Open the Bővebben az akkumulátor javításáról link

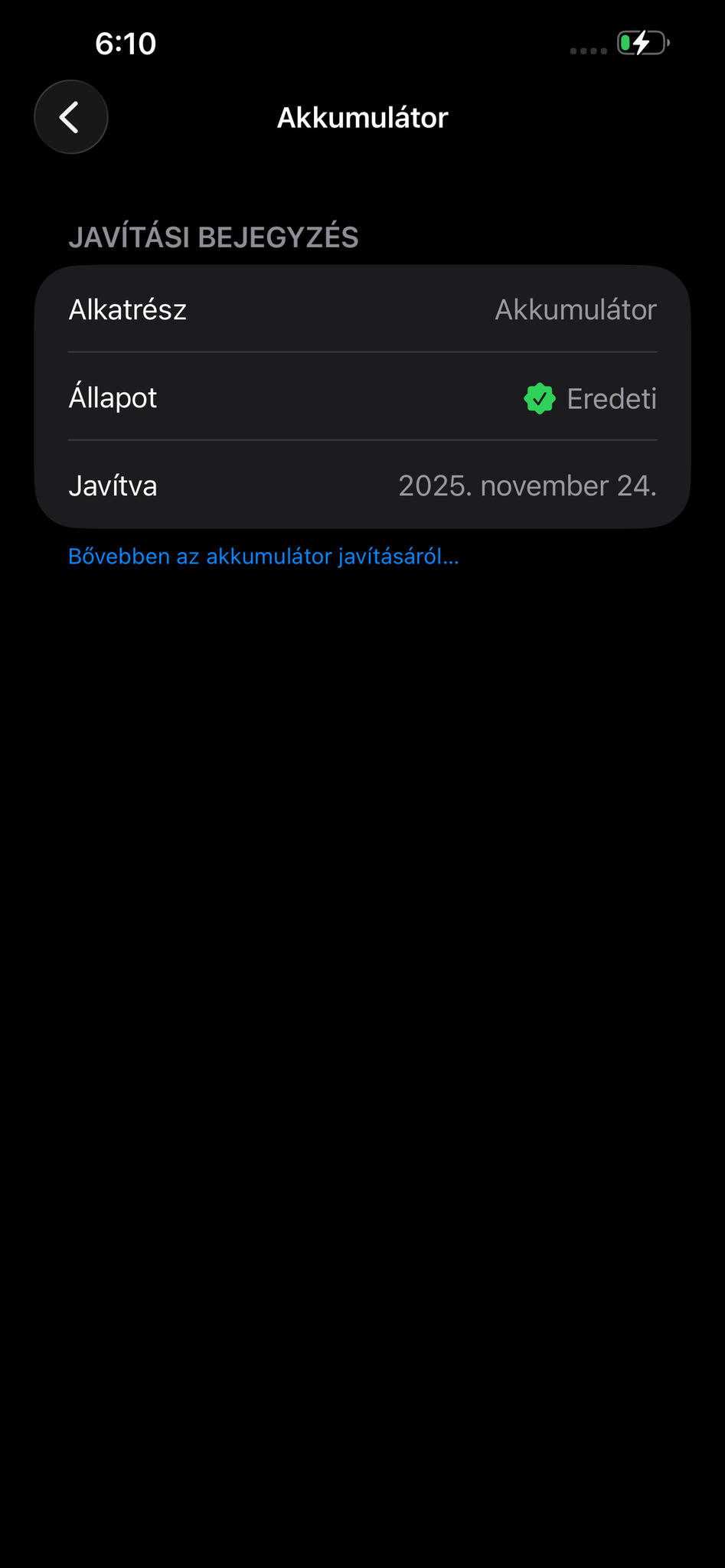pyautogui.click(x=263, y=557)
